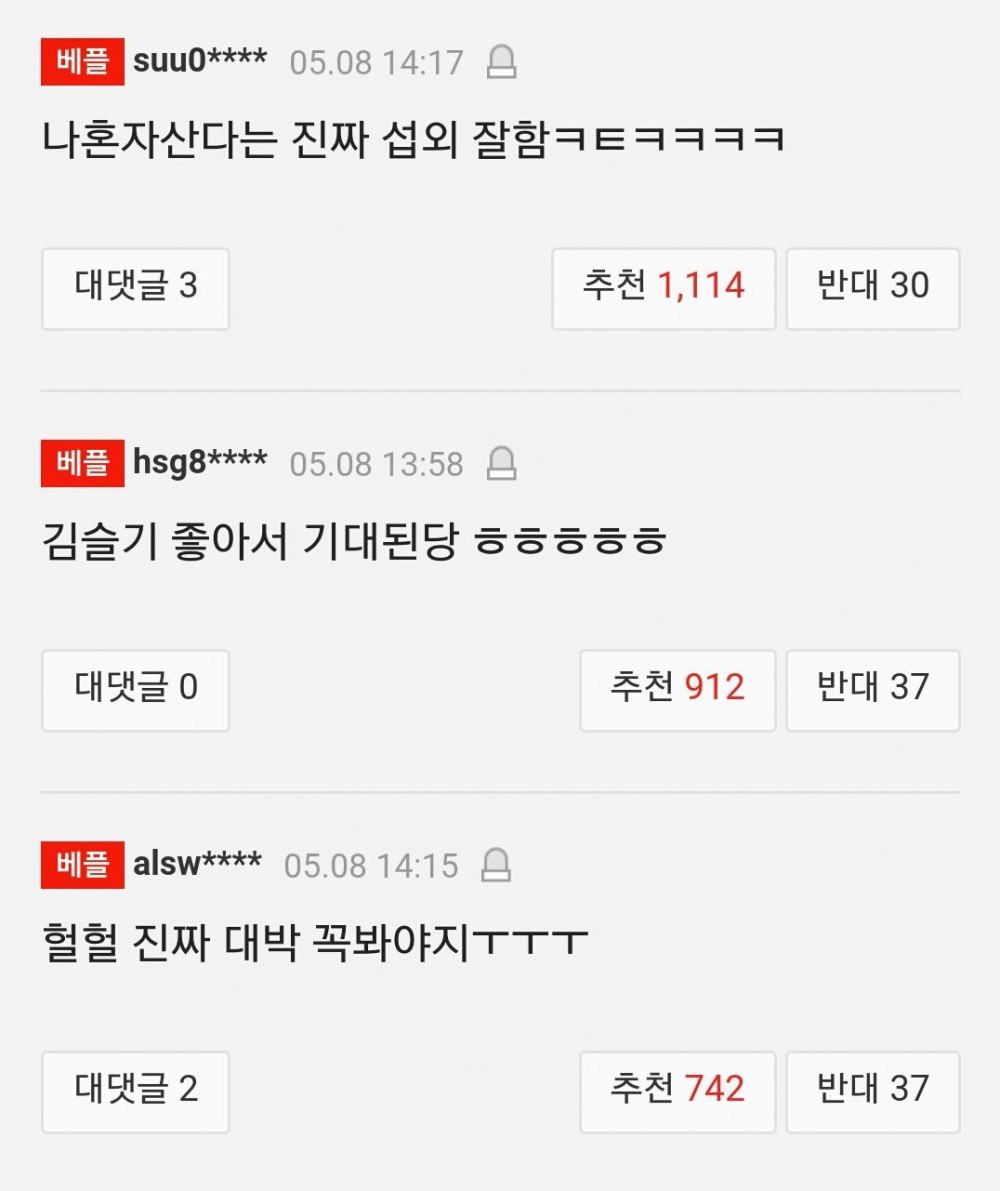Report hsg8's comment via siren icon

click(x=501, y=464)
